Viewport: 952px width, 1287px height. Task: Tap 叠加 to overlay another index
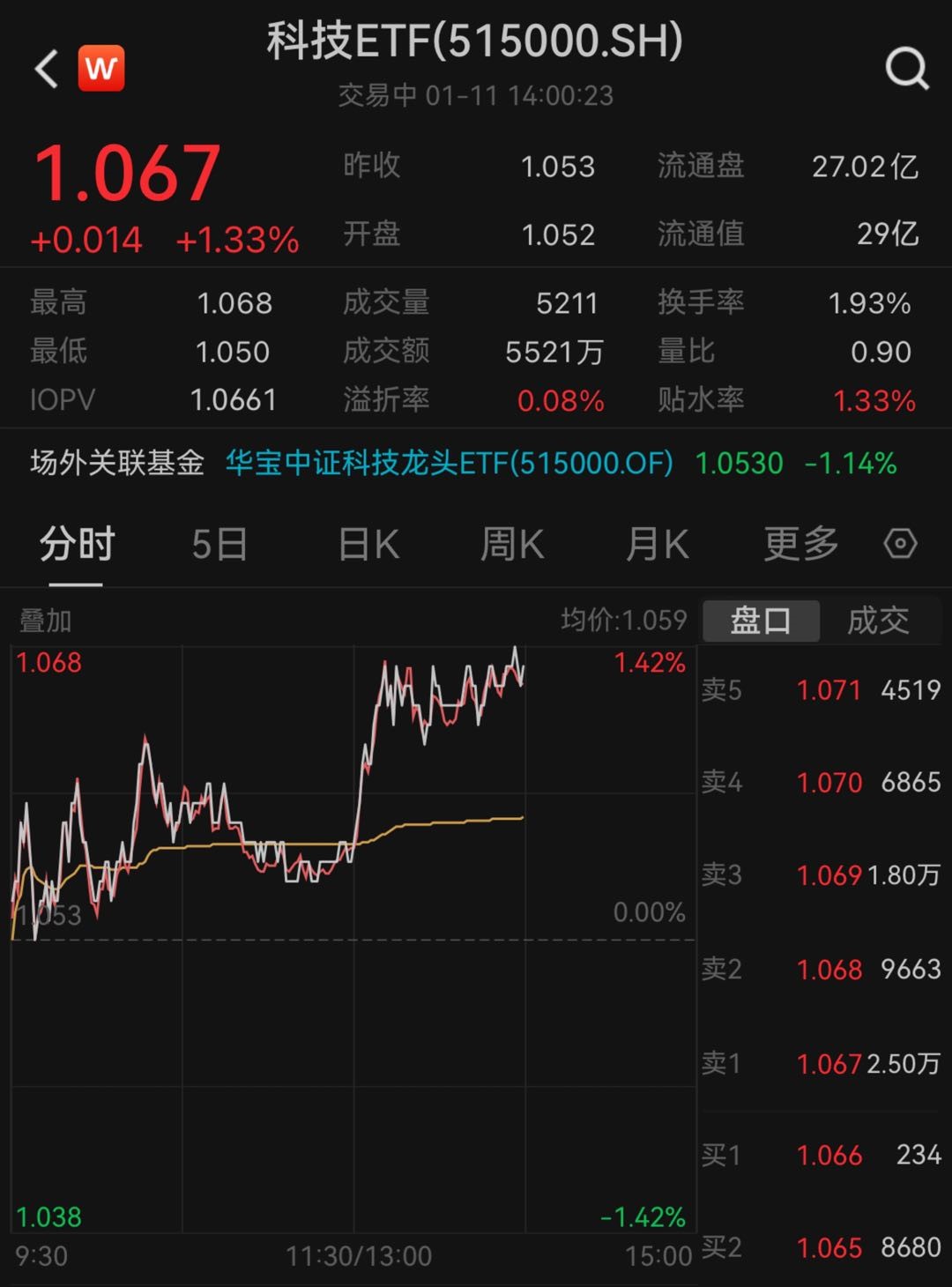[46, 621]
